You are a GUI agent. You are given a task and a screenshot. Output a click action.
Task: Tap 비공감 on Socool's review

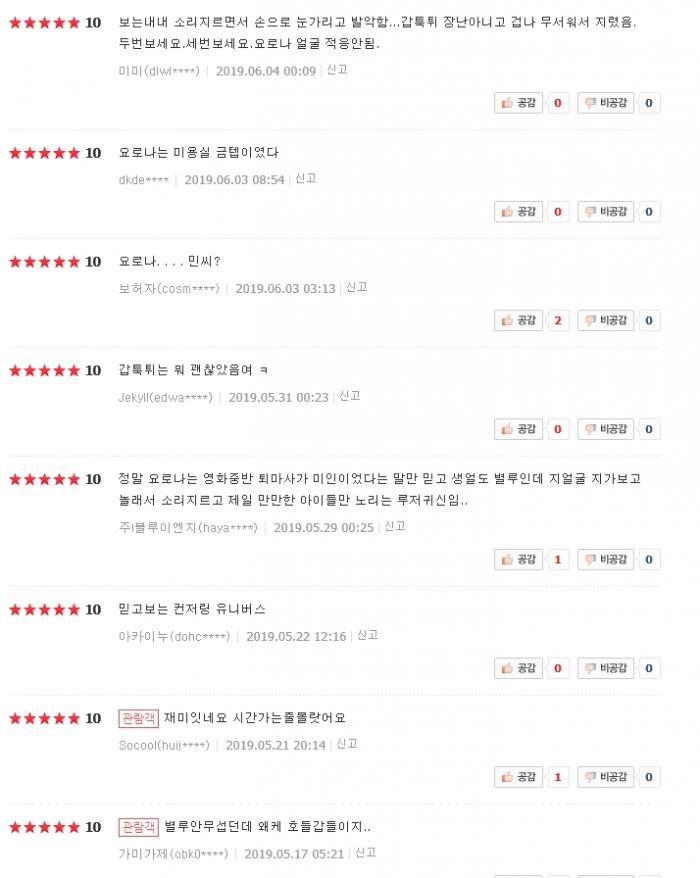tap(606, 777)
